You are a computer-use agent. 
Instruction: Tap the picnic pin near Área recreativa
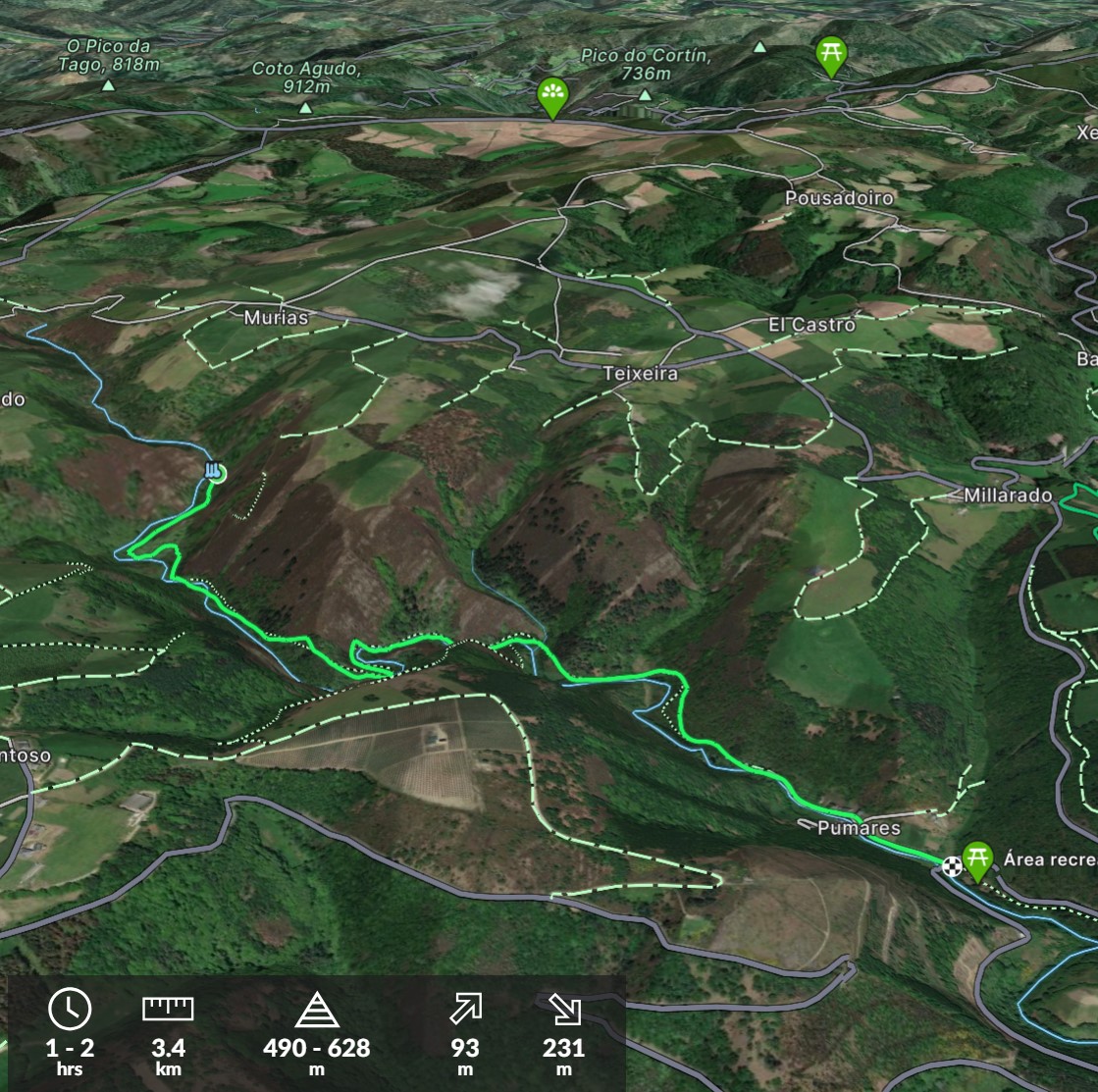(977, 858)
